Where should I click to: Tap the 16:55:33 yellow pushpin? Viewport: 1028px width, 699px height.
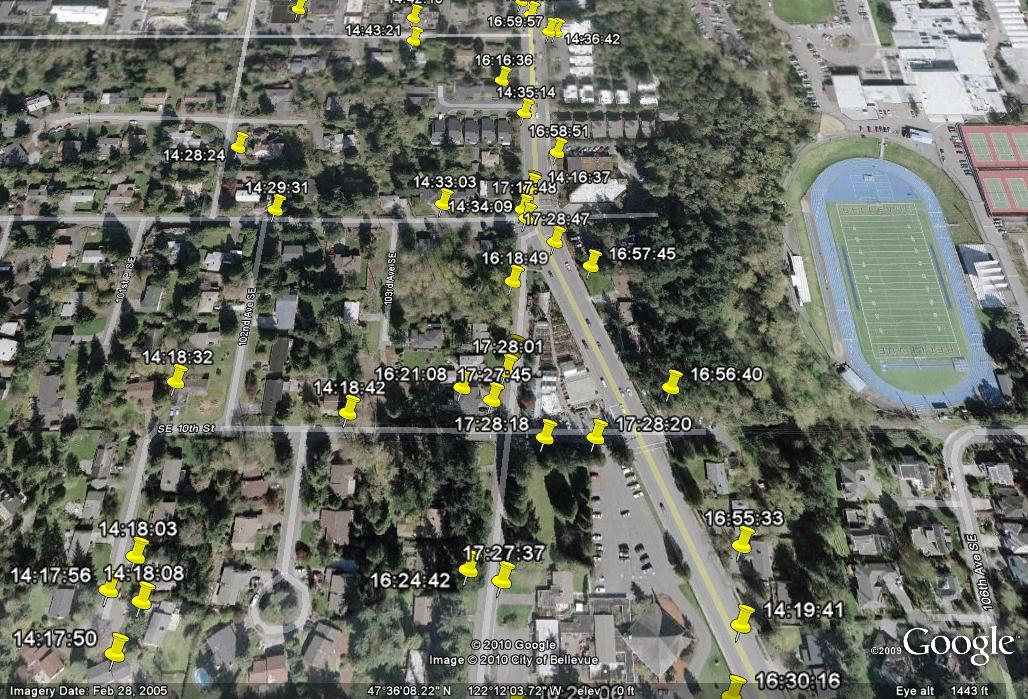(x=743, y=539)
